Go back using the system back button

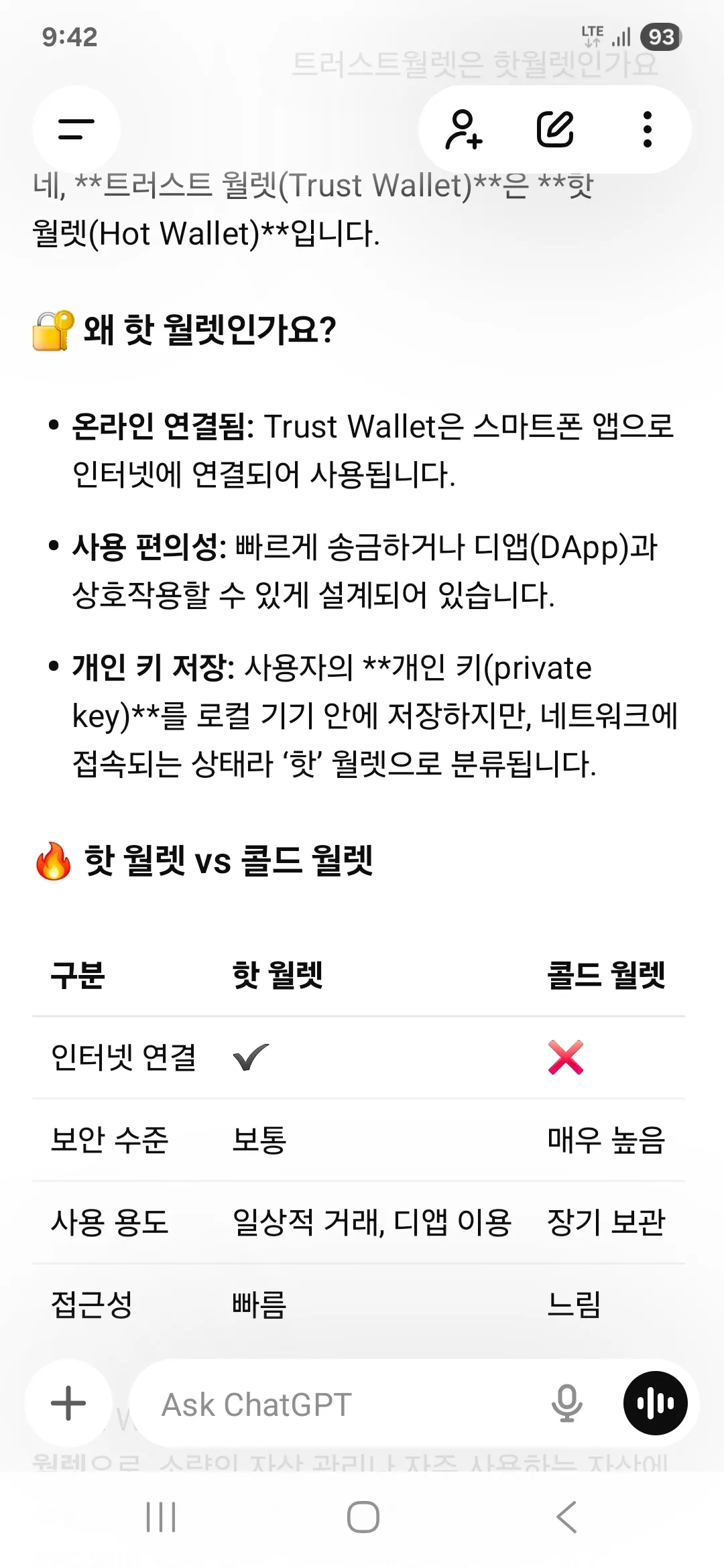[567, 1517]
